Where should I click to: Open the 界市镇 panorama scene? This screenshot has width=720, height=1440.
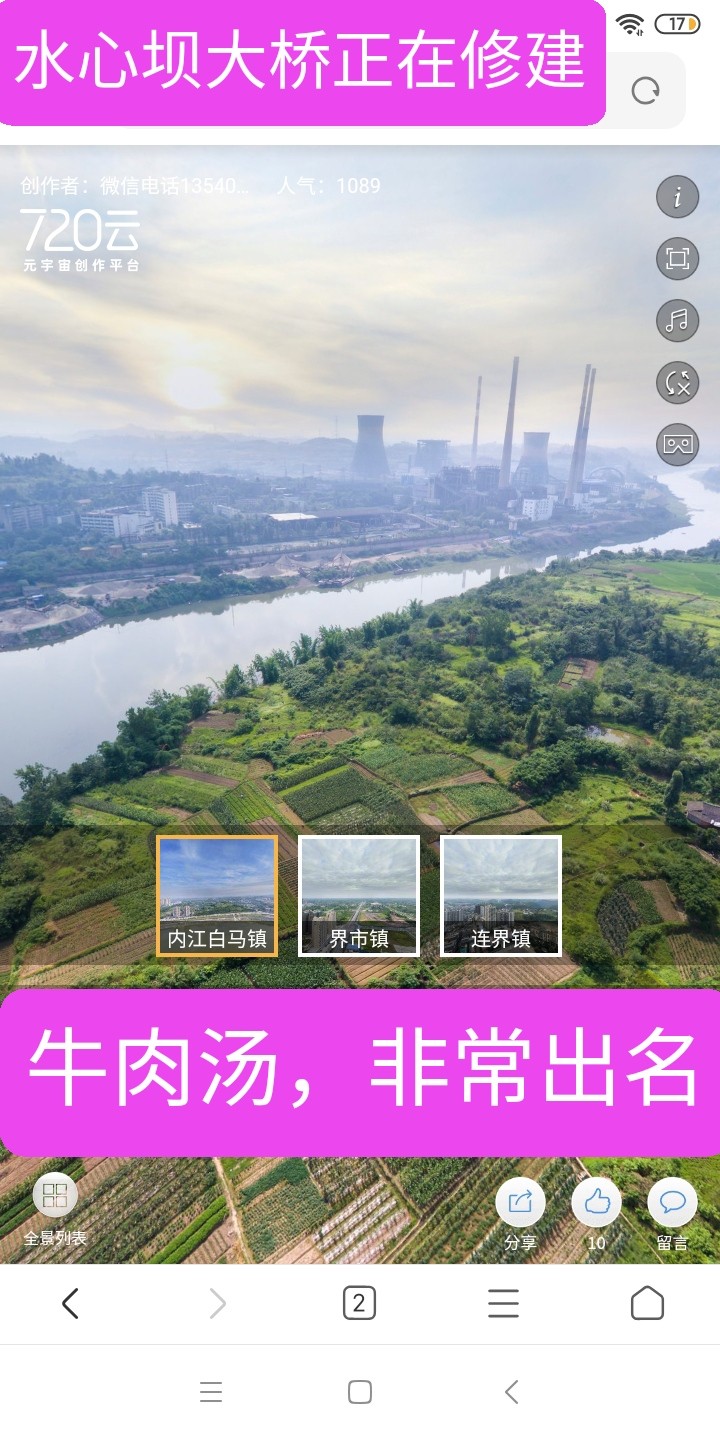(359, 896)
